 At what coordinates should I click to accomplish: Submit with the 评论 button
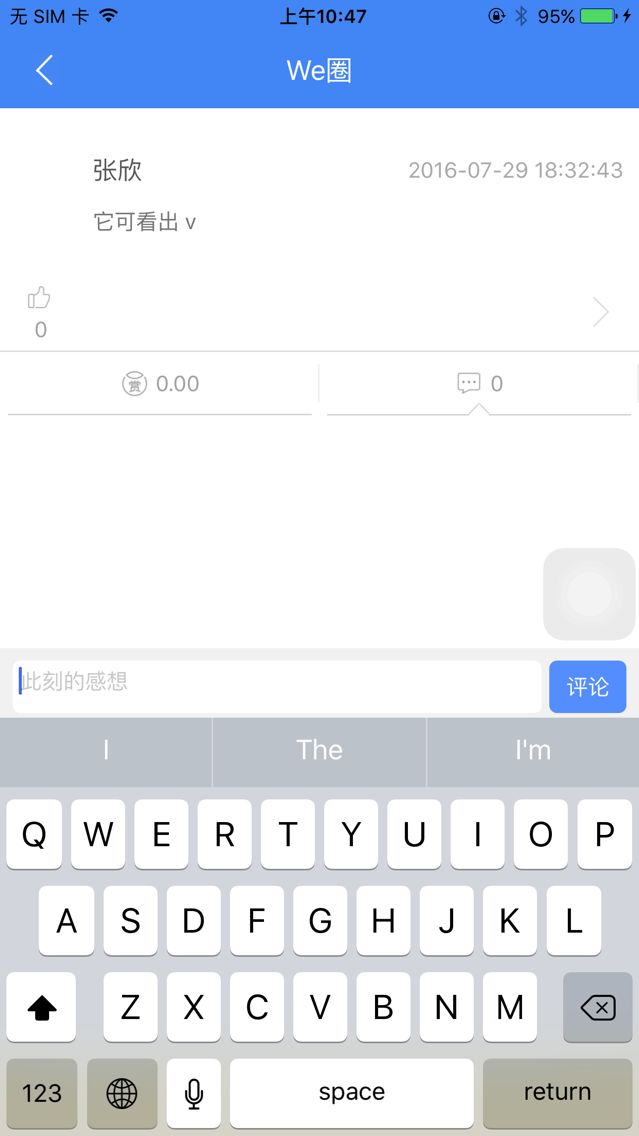click(588, 686)
